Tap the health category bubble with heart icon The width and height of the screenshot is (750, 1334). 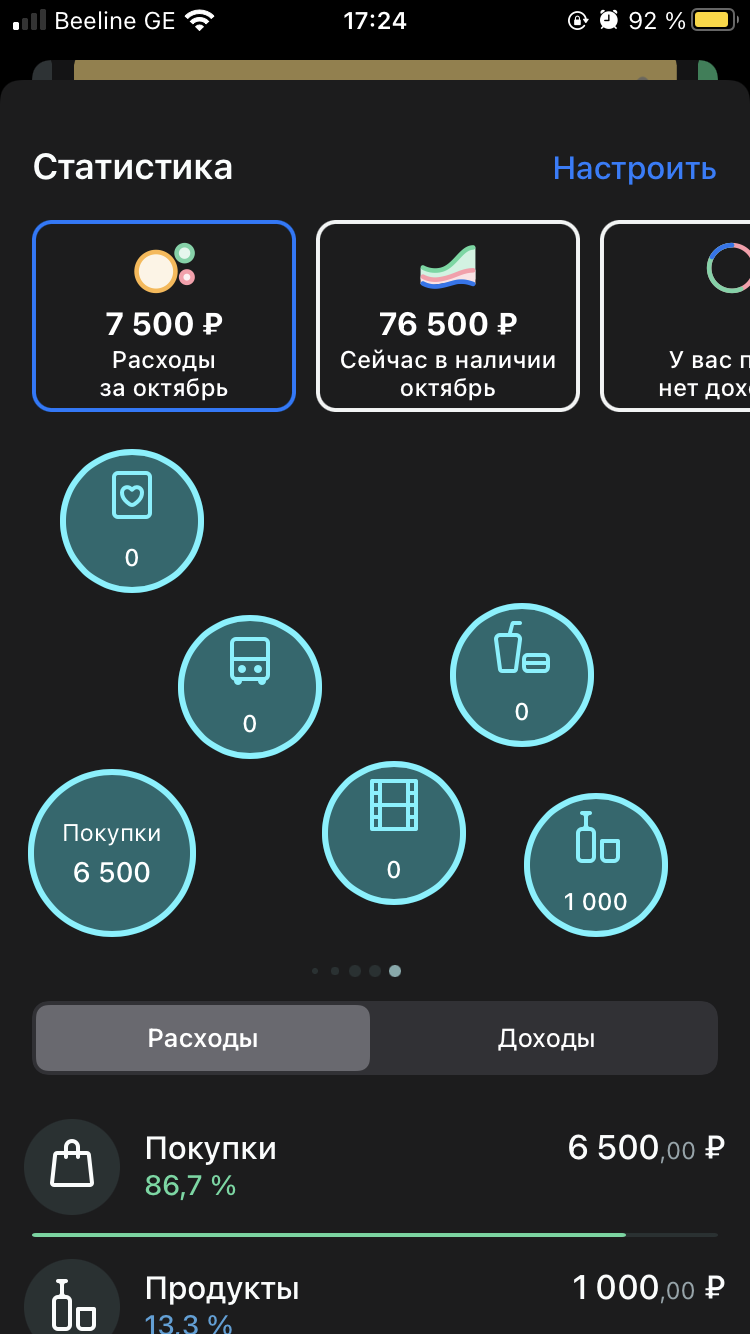(x=132, y=521)
